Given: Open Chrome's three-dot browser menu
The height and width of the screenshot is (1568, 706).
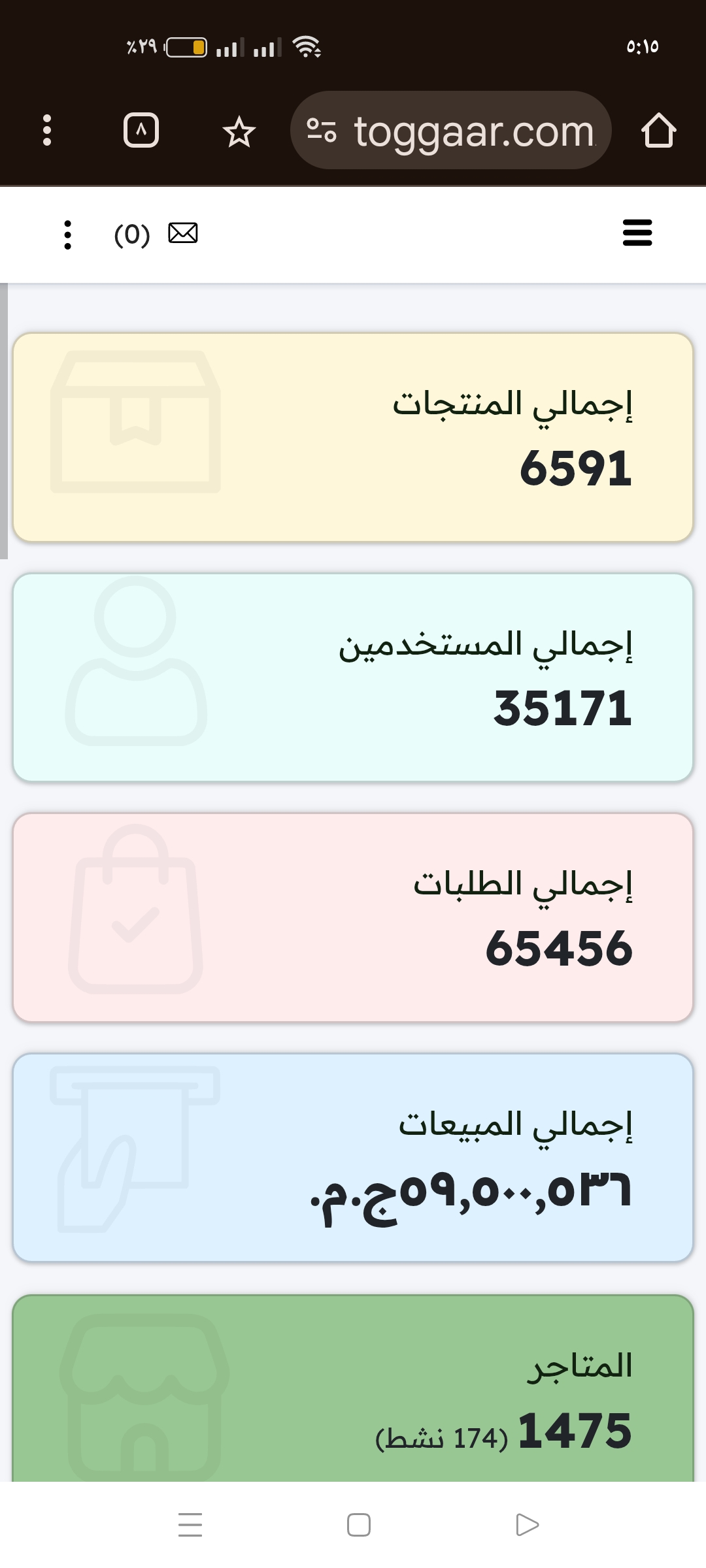Looking at the screenshot, I should tap(46, 130).
